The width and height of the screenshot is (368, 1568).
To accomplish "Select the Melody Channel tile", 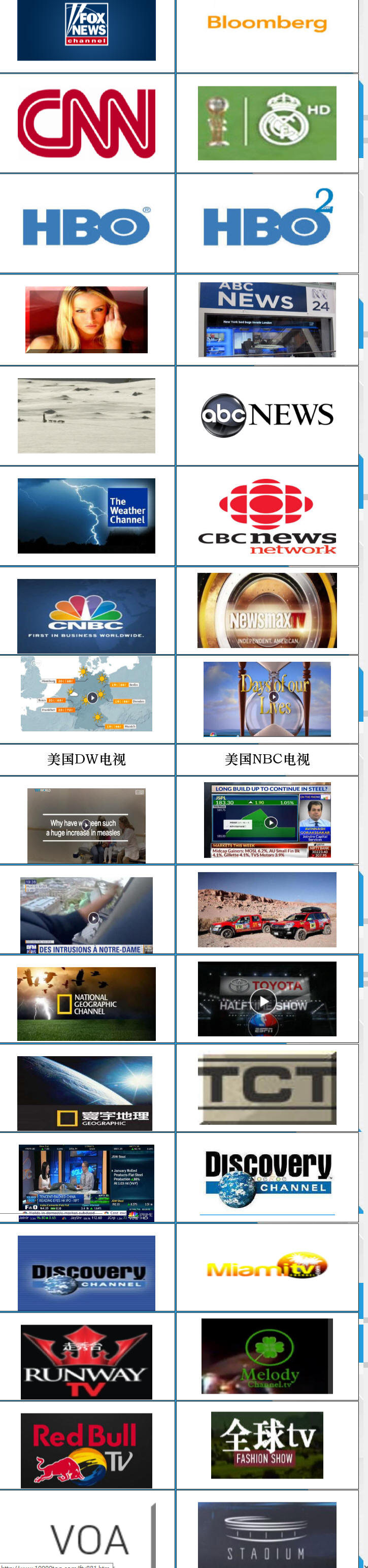I will [267, 1356].
